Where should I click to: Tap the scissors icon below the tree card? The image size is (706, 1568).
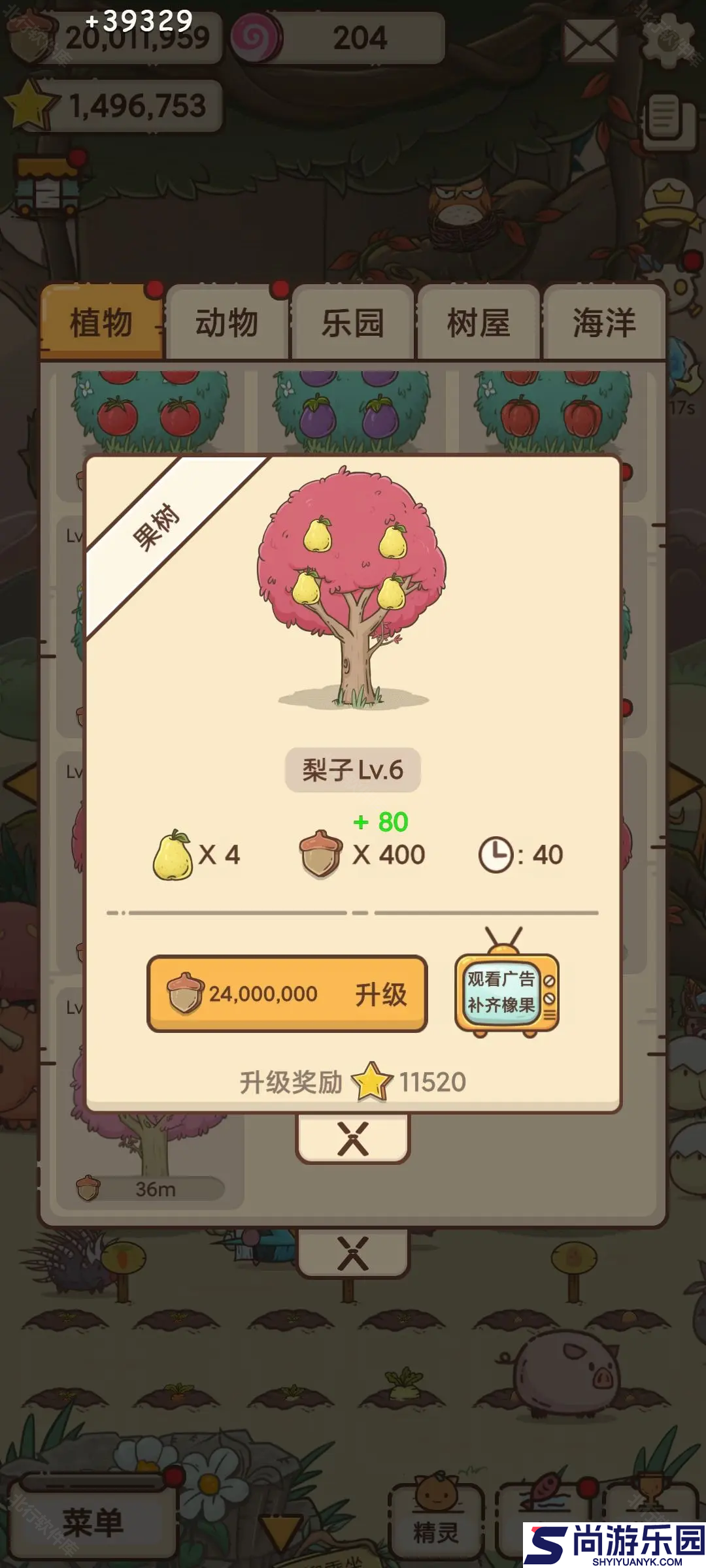(353, 1137)
